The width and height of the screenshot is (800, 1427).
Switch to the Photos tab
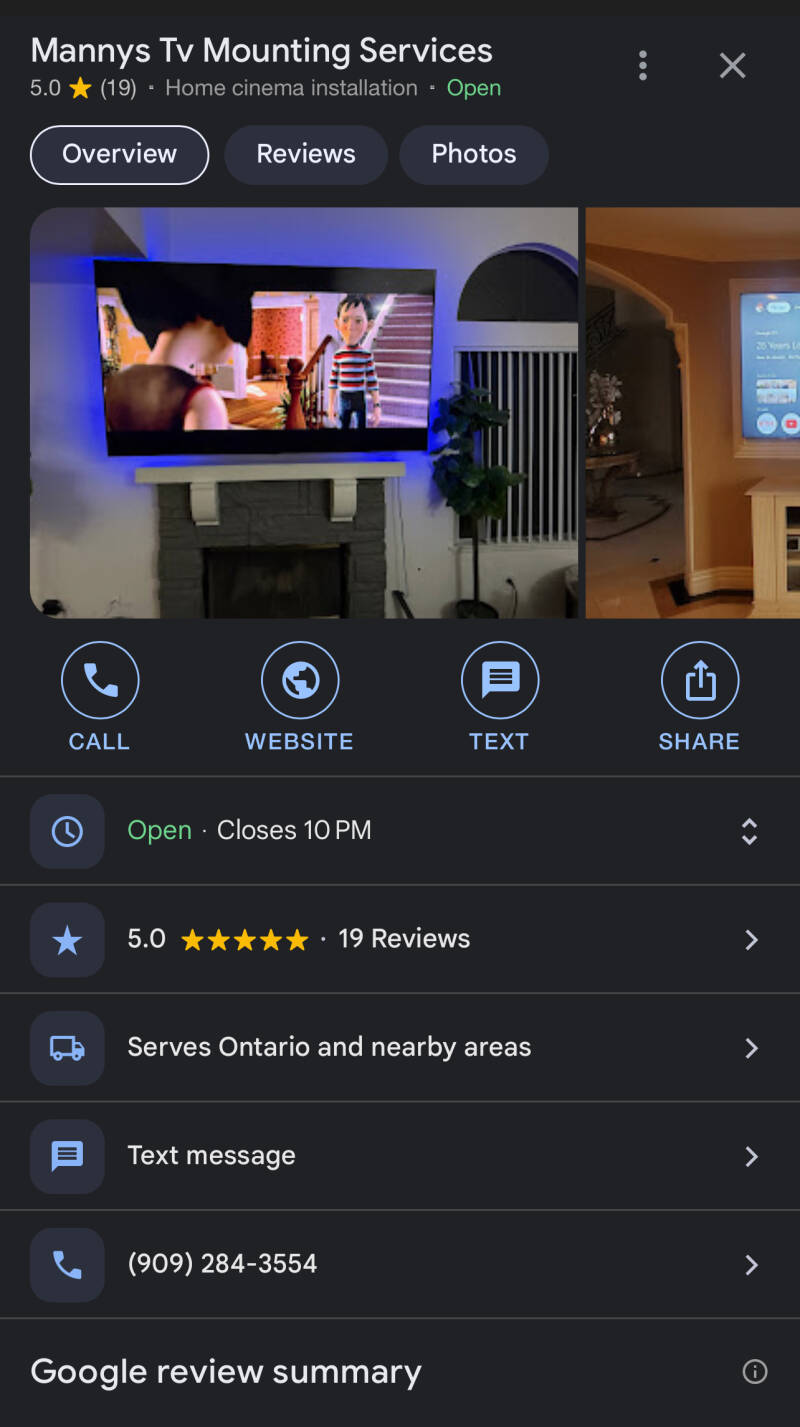[473, 154]
